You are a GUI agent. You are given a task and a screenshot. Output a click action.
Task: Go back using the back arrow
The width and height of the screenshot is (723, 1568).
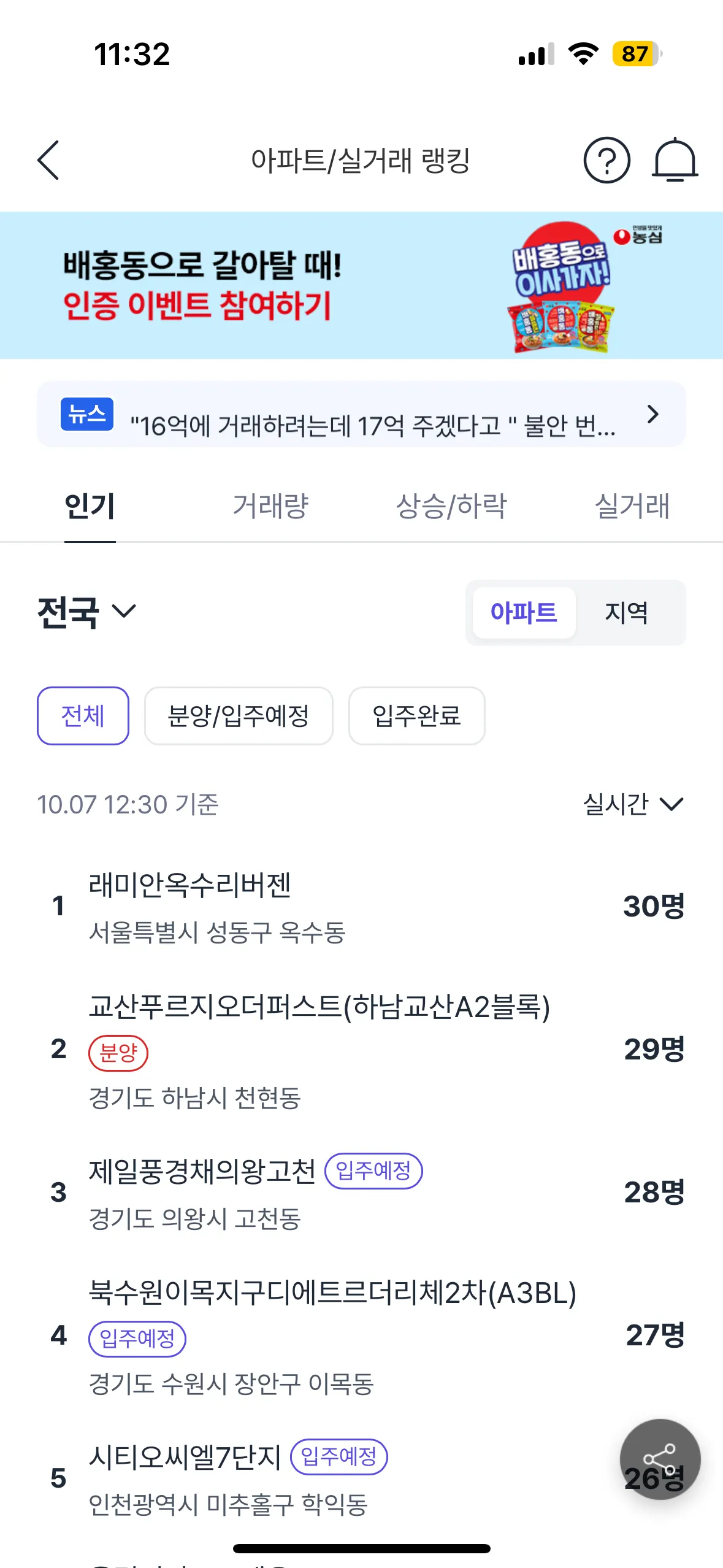tap(48, 160)
